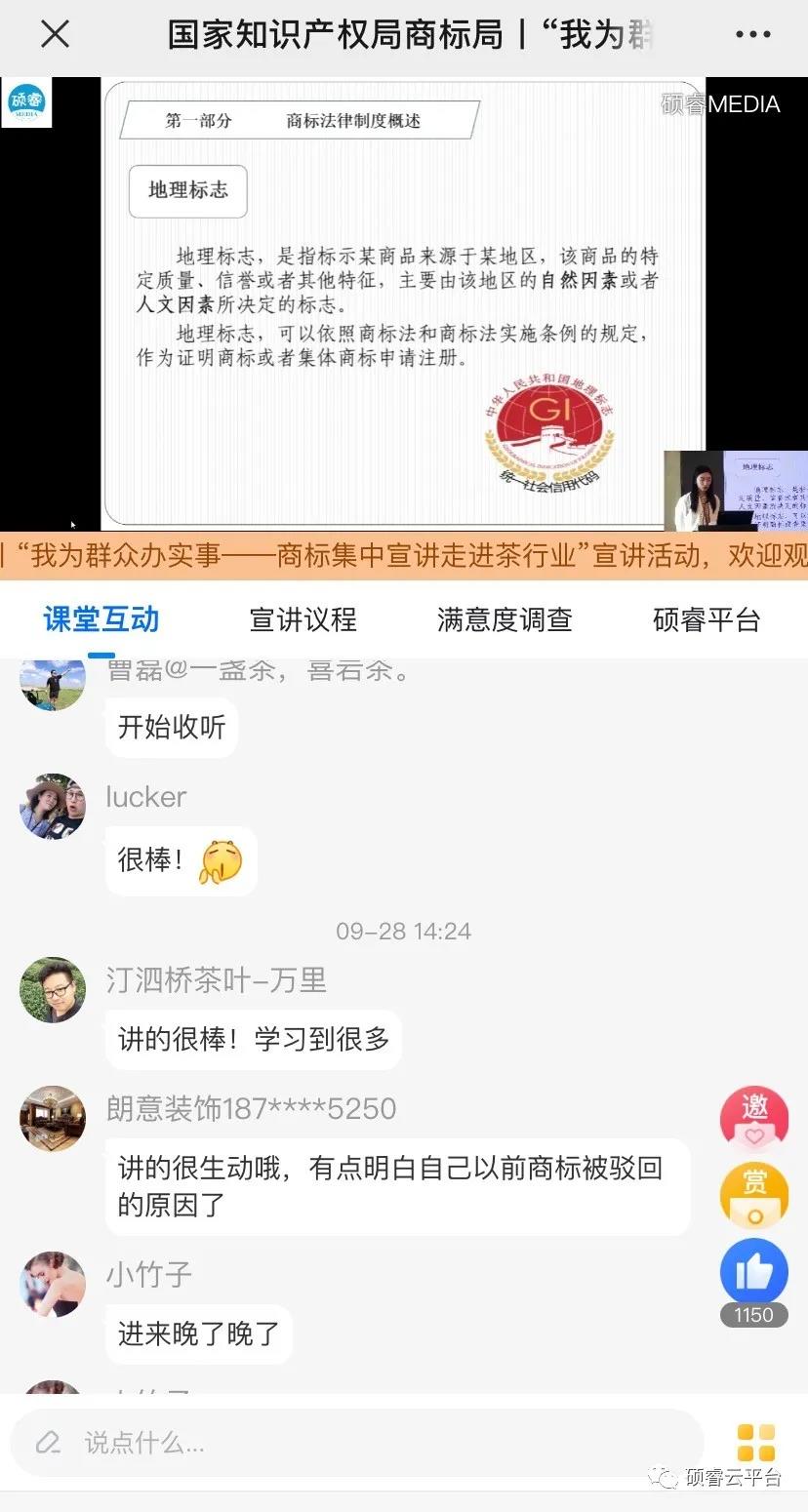Open the three-dot overflow menu
This screenshot has width=808, height=1512.
pyautogui.click(x=752, y=35)
